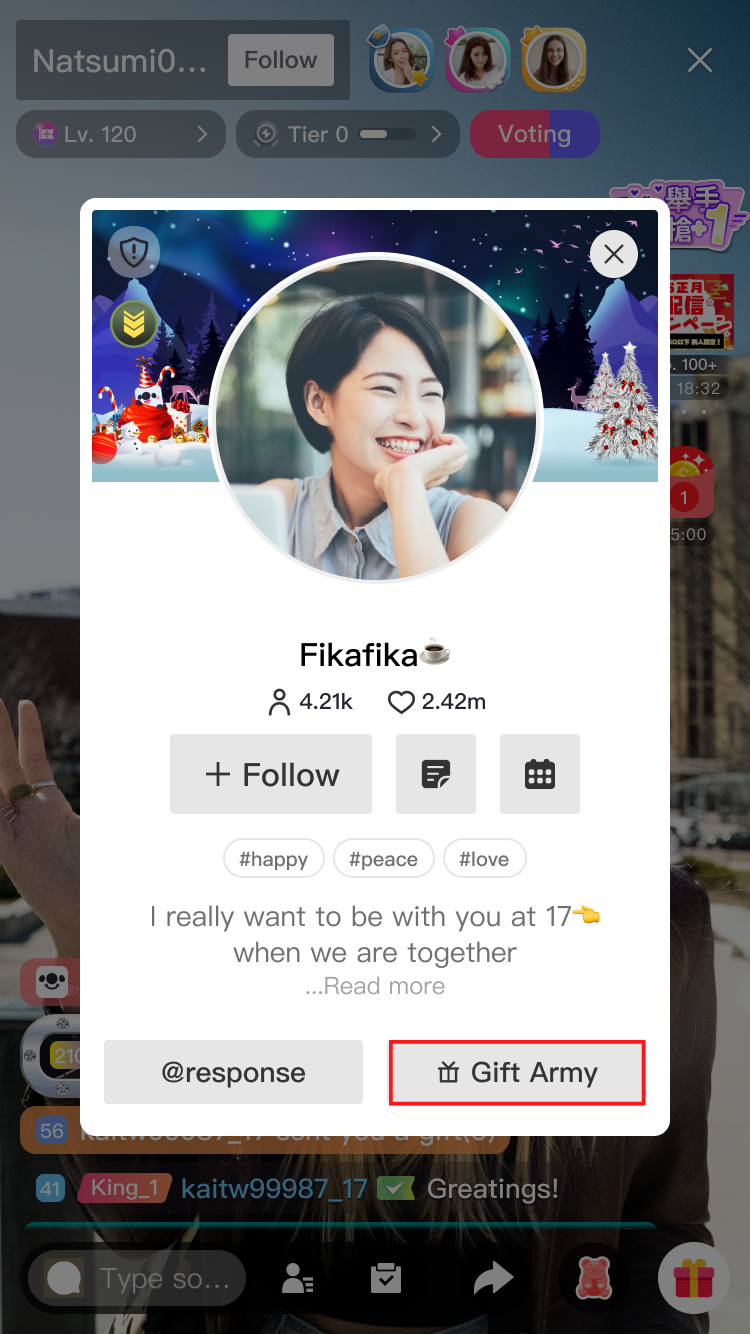
Task: View Fikafika's profile photo
Action: click(375, 417)
